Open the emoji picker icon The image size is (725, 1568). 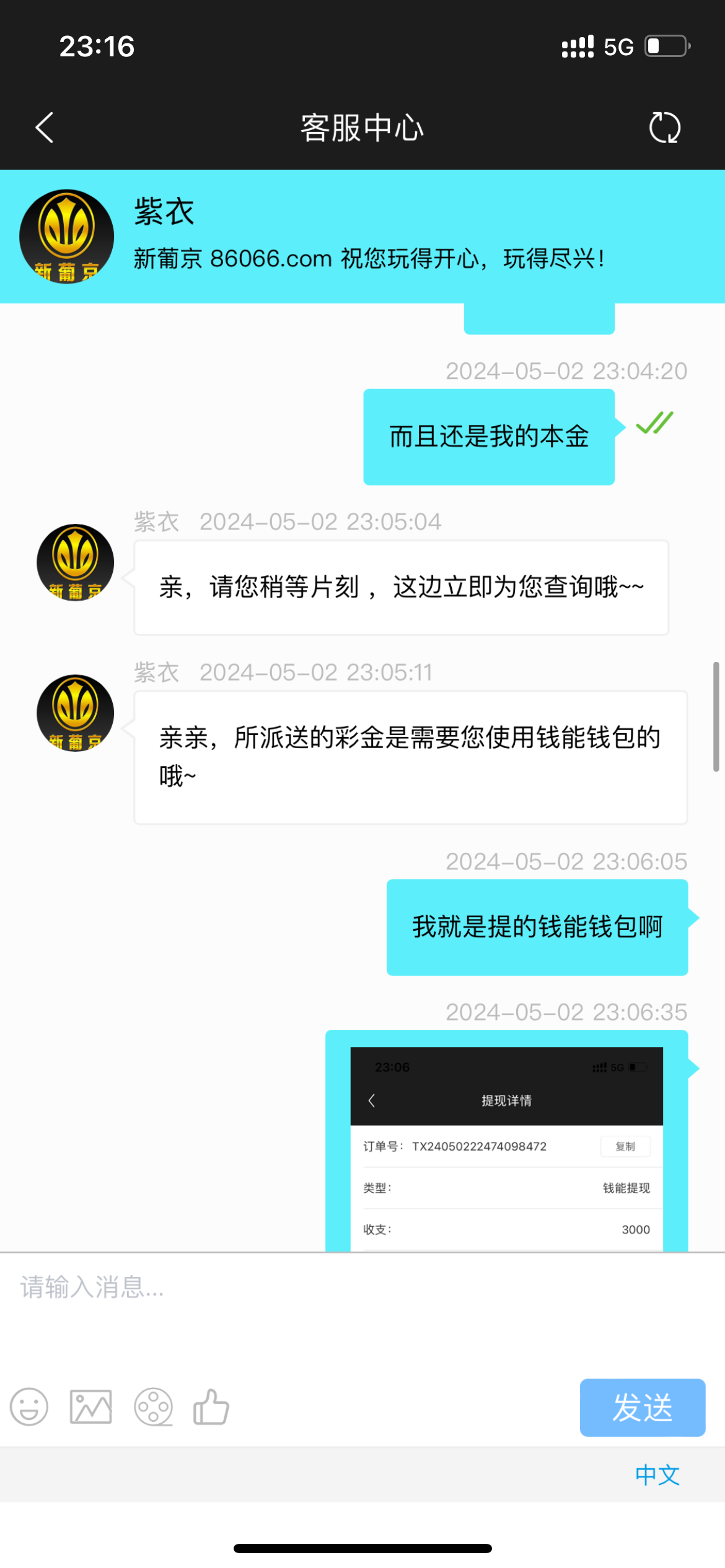coord(29,1408)
